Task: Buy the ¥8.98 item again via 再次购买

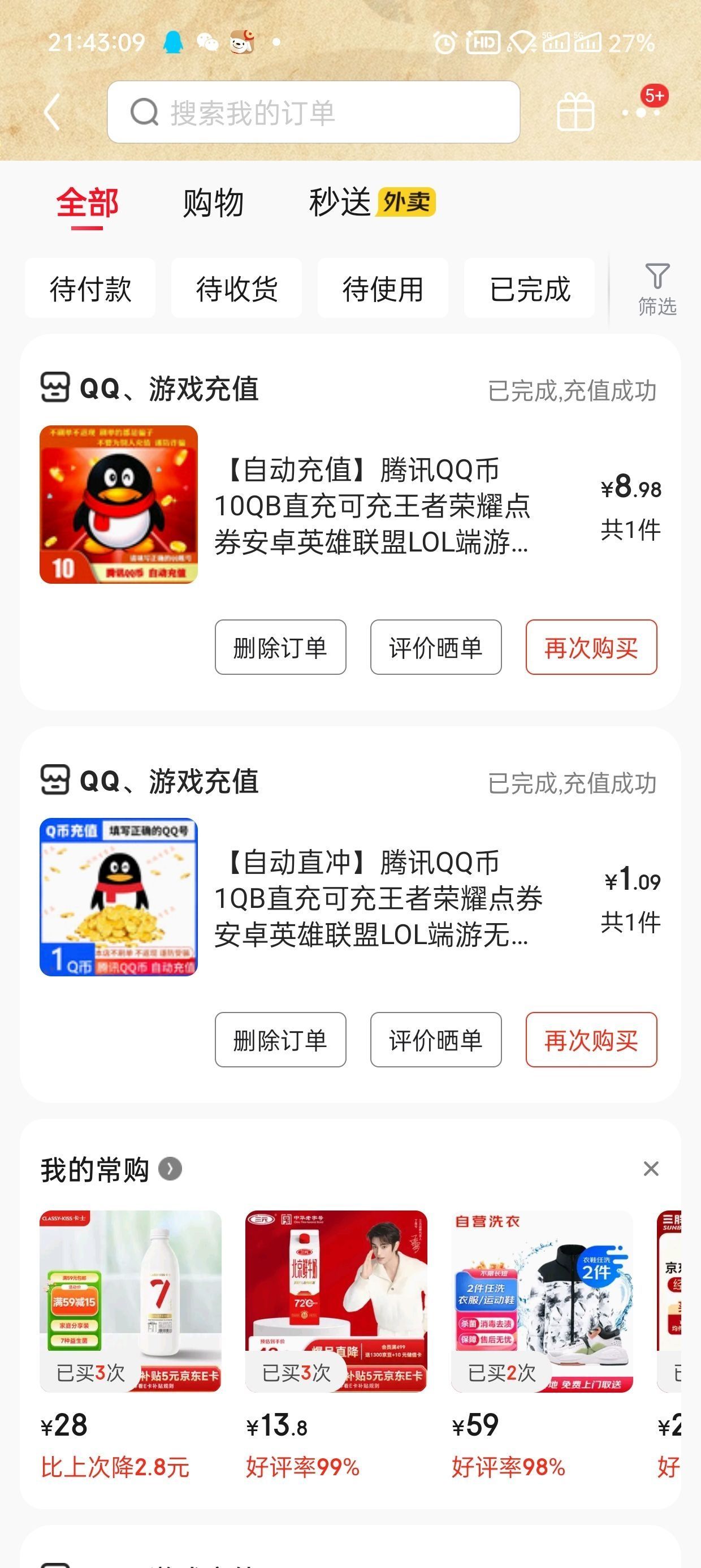Action: (591, 648)
